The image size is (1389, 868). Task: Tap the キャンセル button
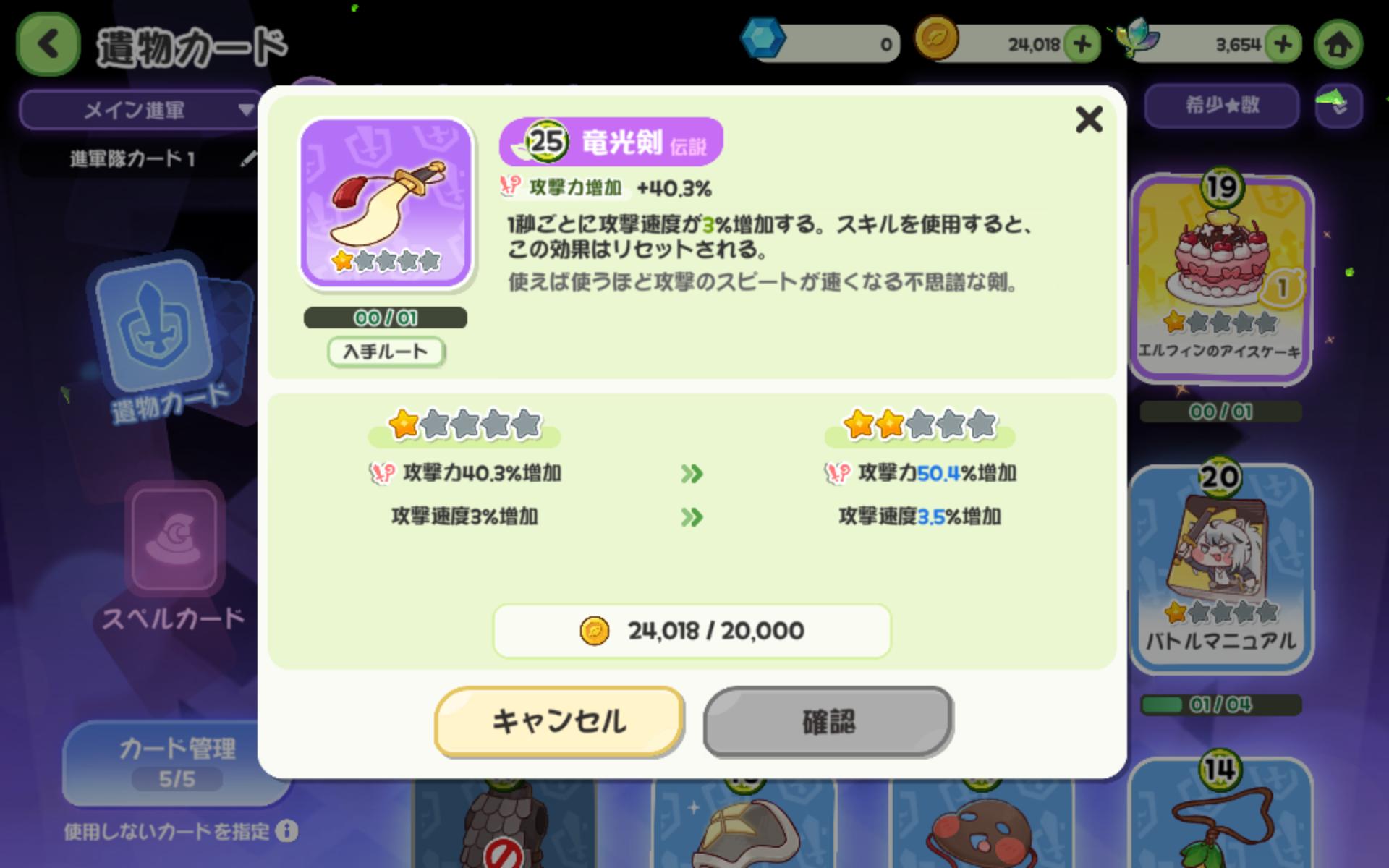(x=559, y=721)
